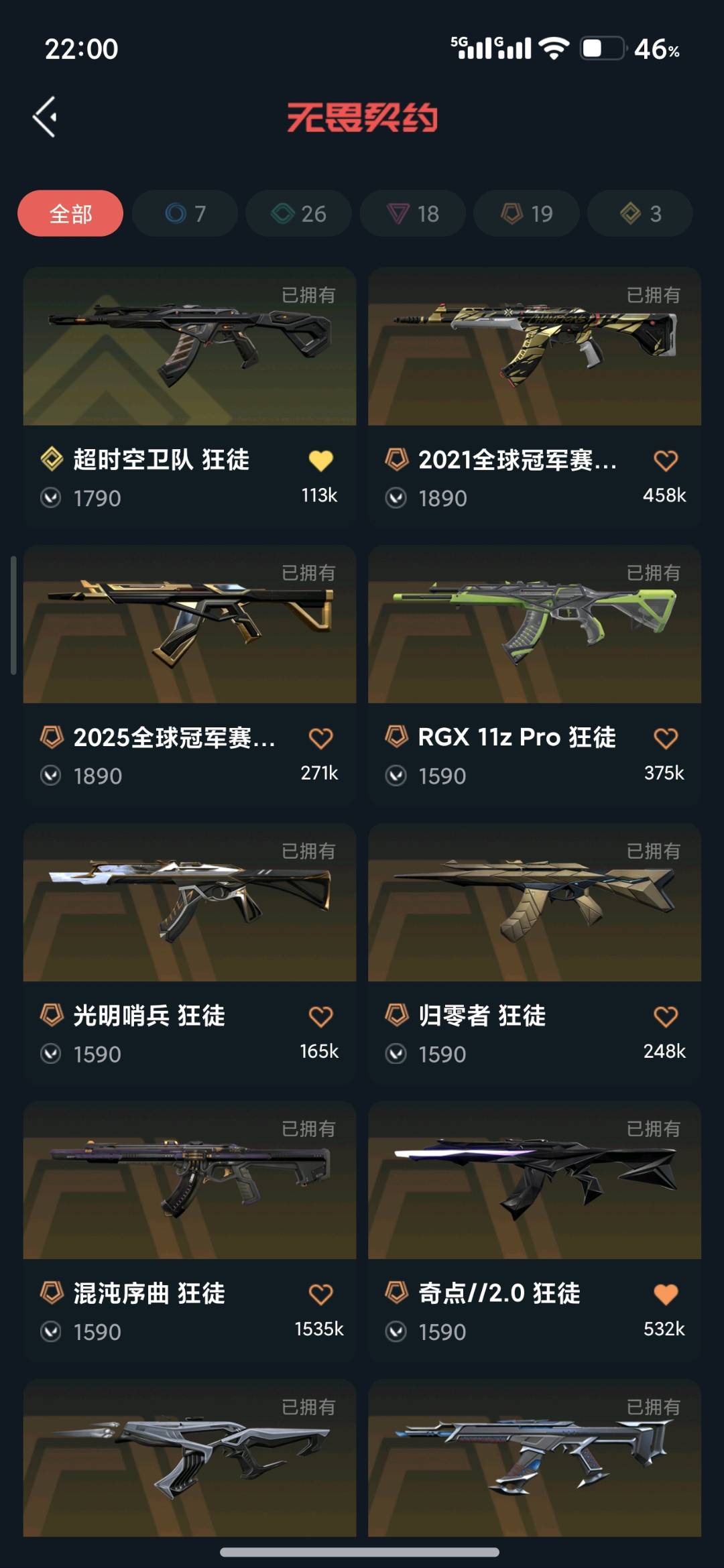This screenshot has height=1568, width=724.
Task: Filter skins by the tier showing 26
Action: point(299,214)
